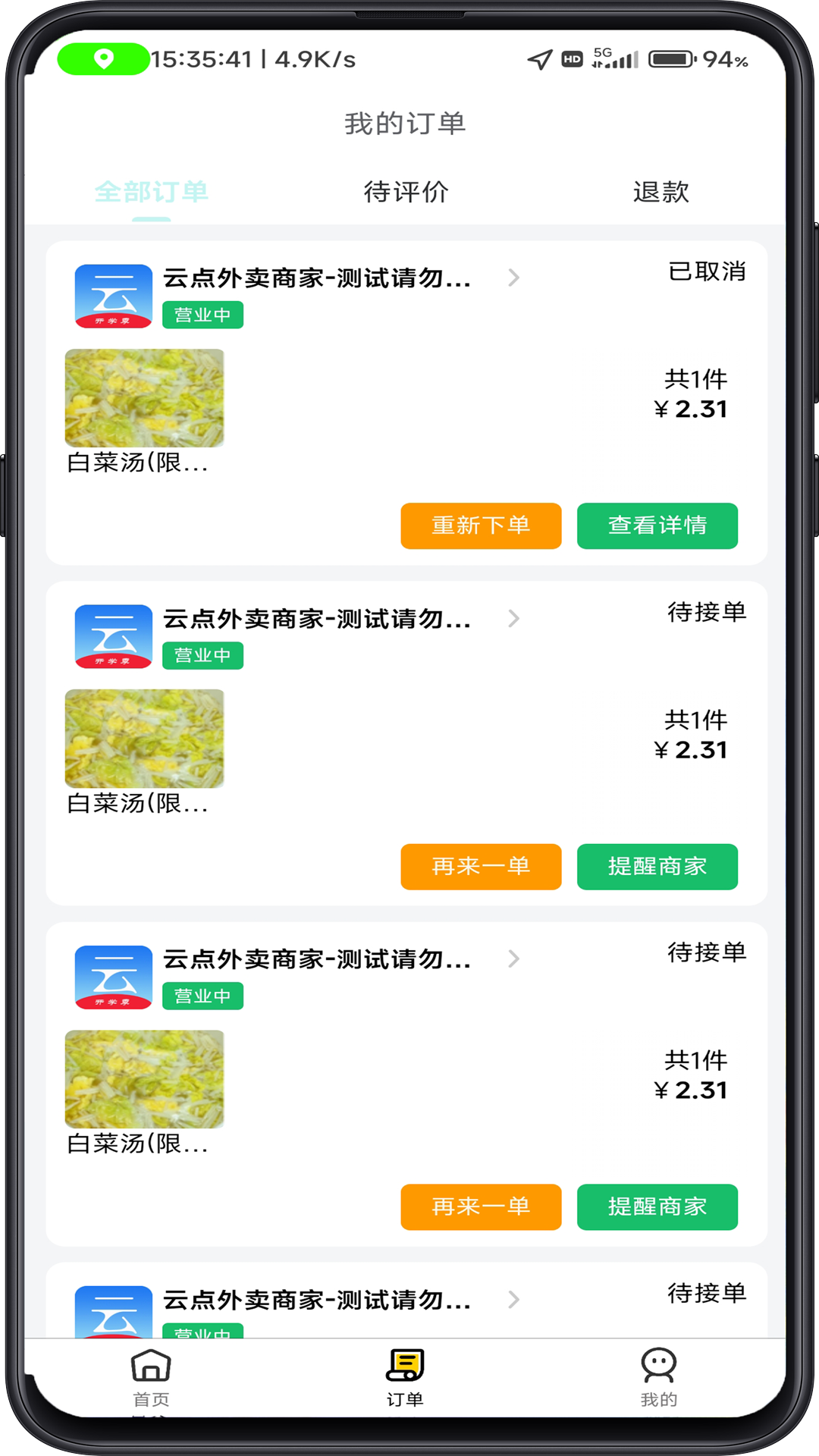Tap 重新下单 on the cancelled order
Viewport: 819px width, 1456px height.
click(481, 526)
